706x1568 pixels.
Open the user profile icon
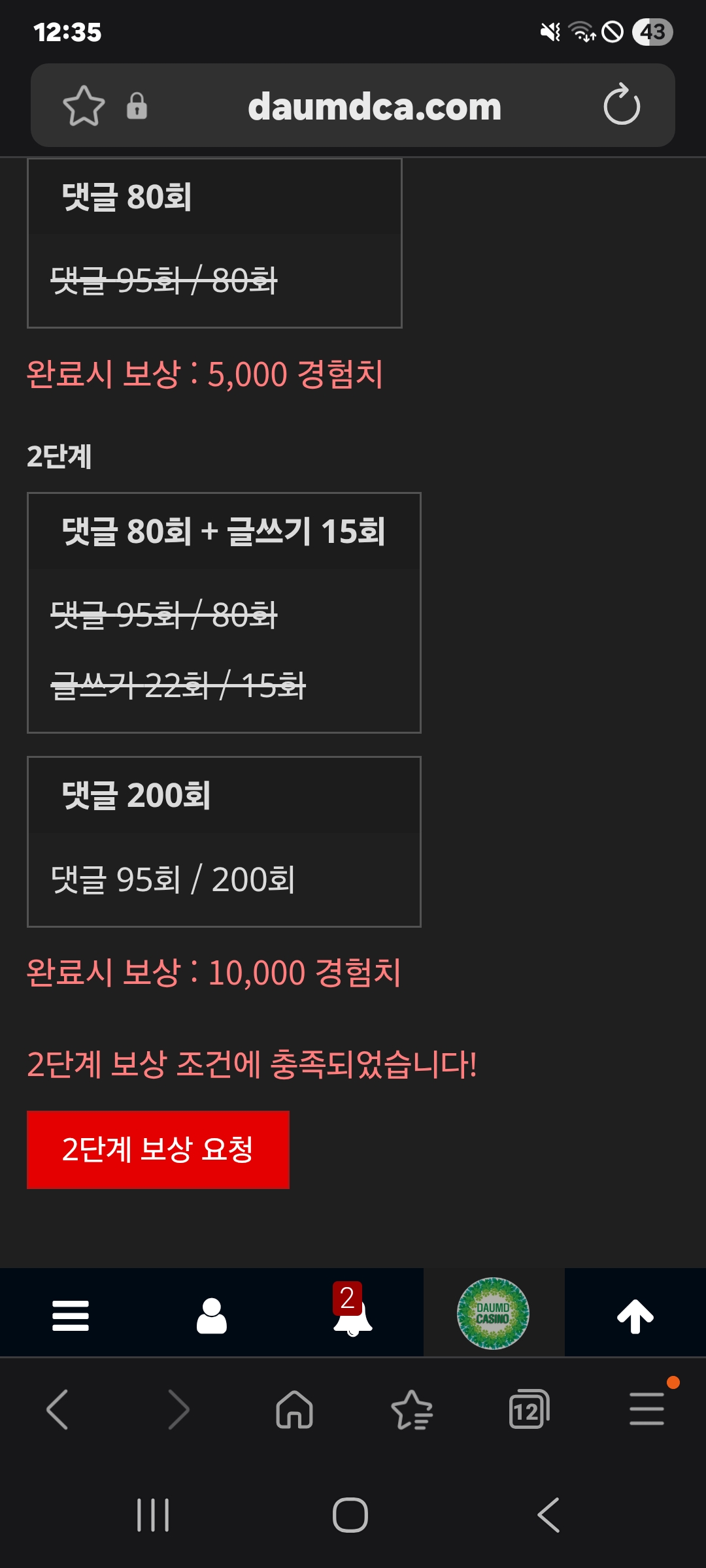point(212,1315)
